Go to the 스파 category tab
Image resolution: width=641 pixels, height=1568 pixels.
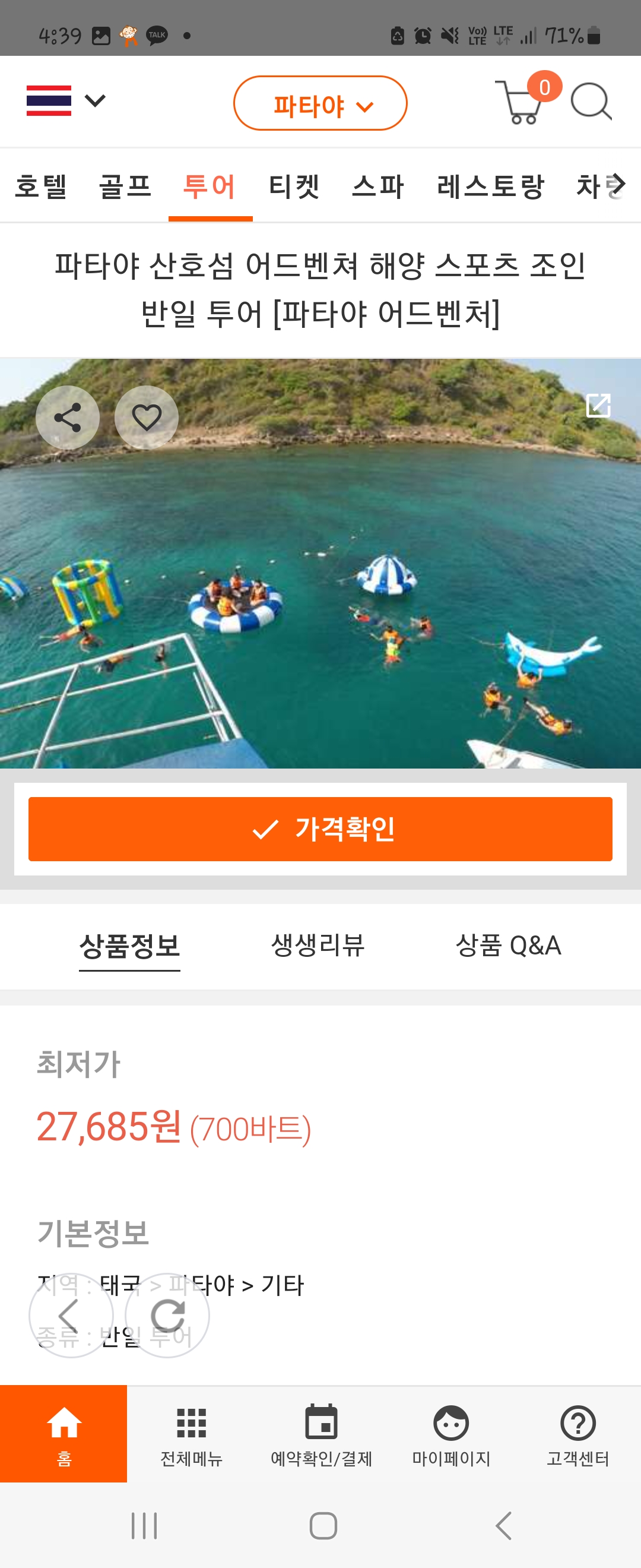377,186
